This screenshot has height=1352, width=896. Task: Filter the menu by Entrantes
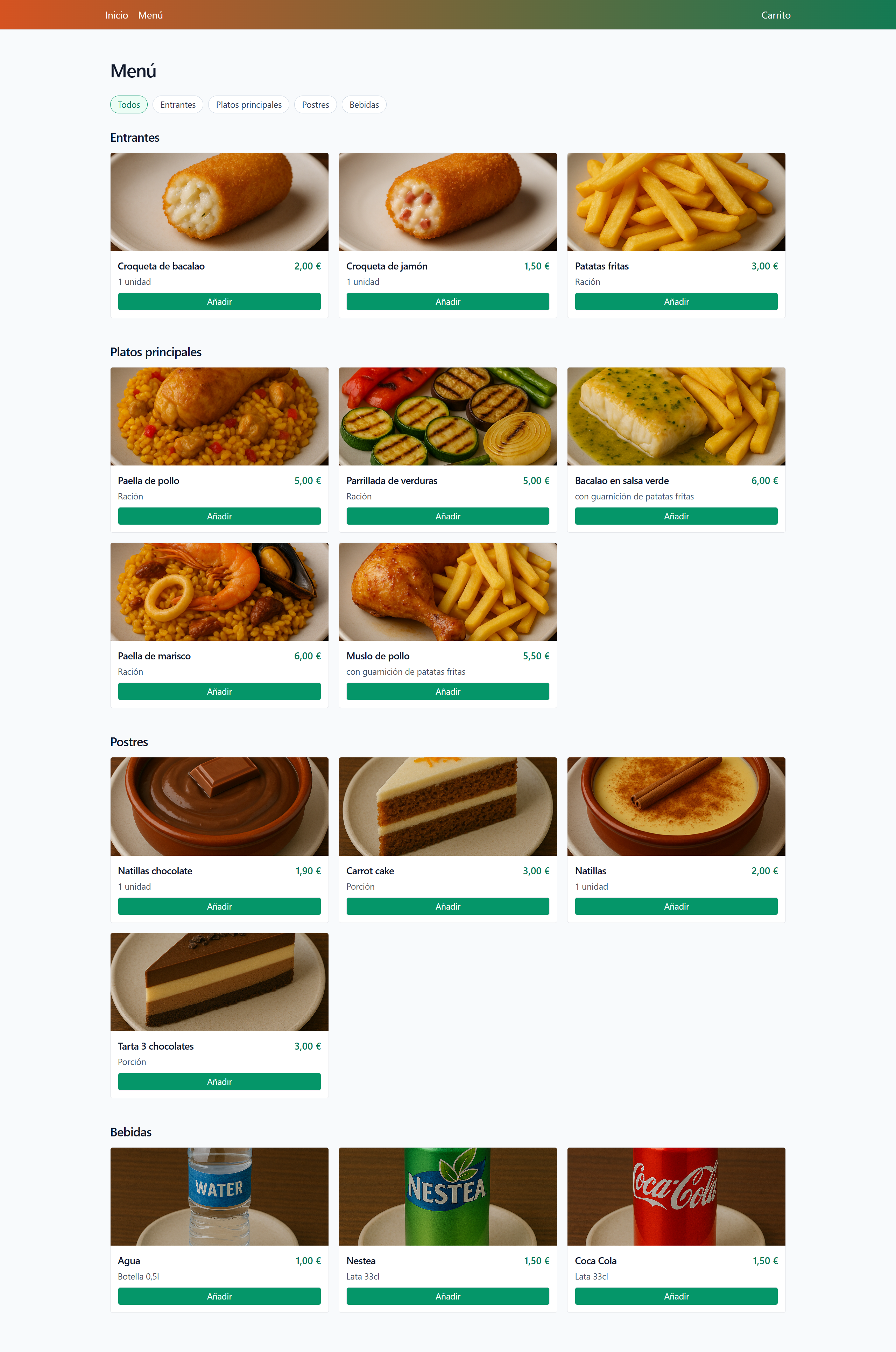[x=178, y=105]
